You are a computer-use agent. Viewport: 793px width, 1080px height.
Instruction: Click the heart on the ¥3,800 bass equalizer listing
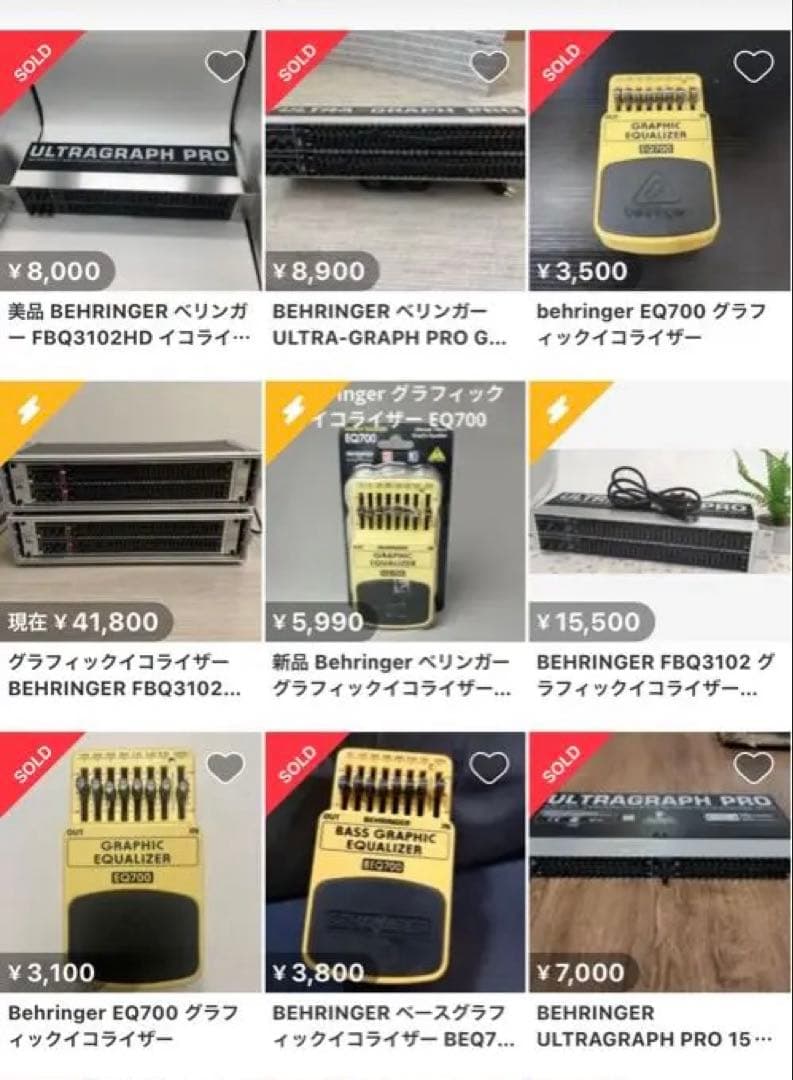click(487, 767)
